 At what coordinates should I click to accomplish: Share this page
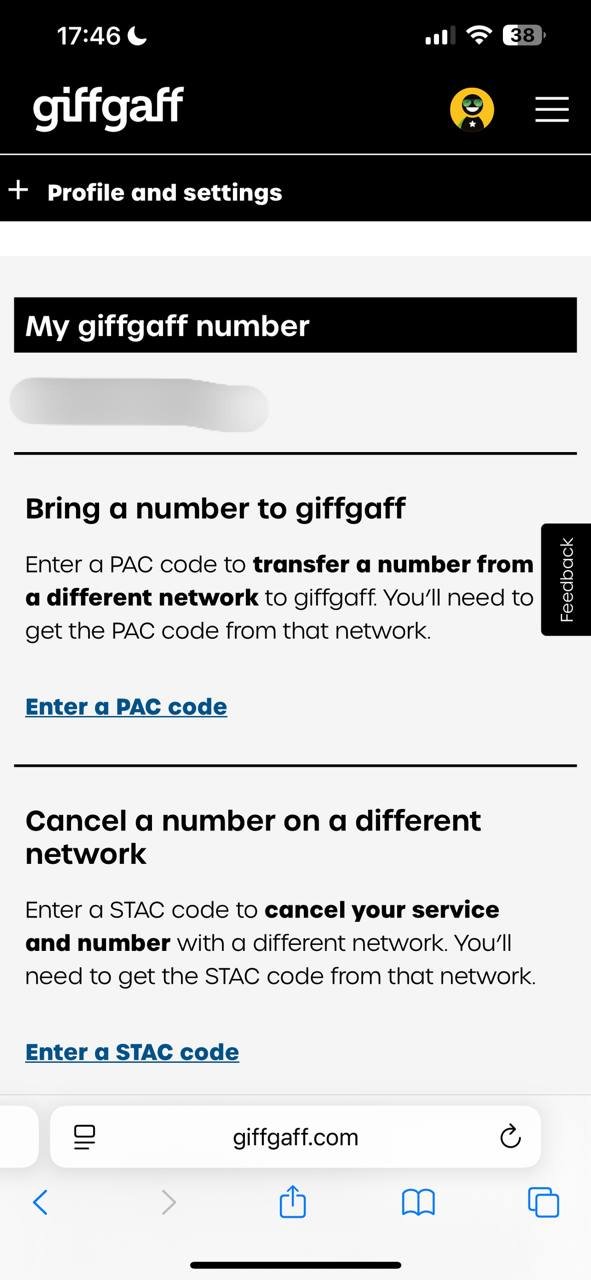point(292,1201)
